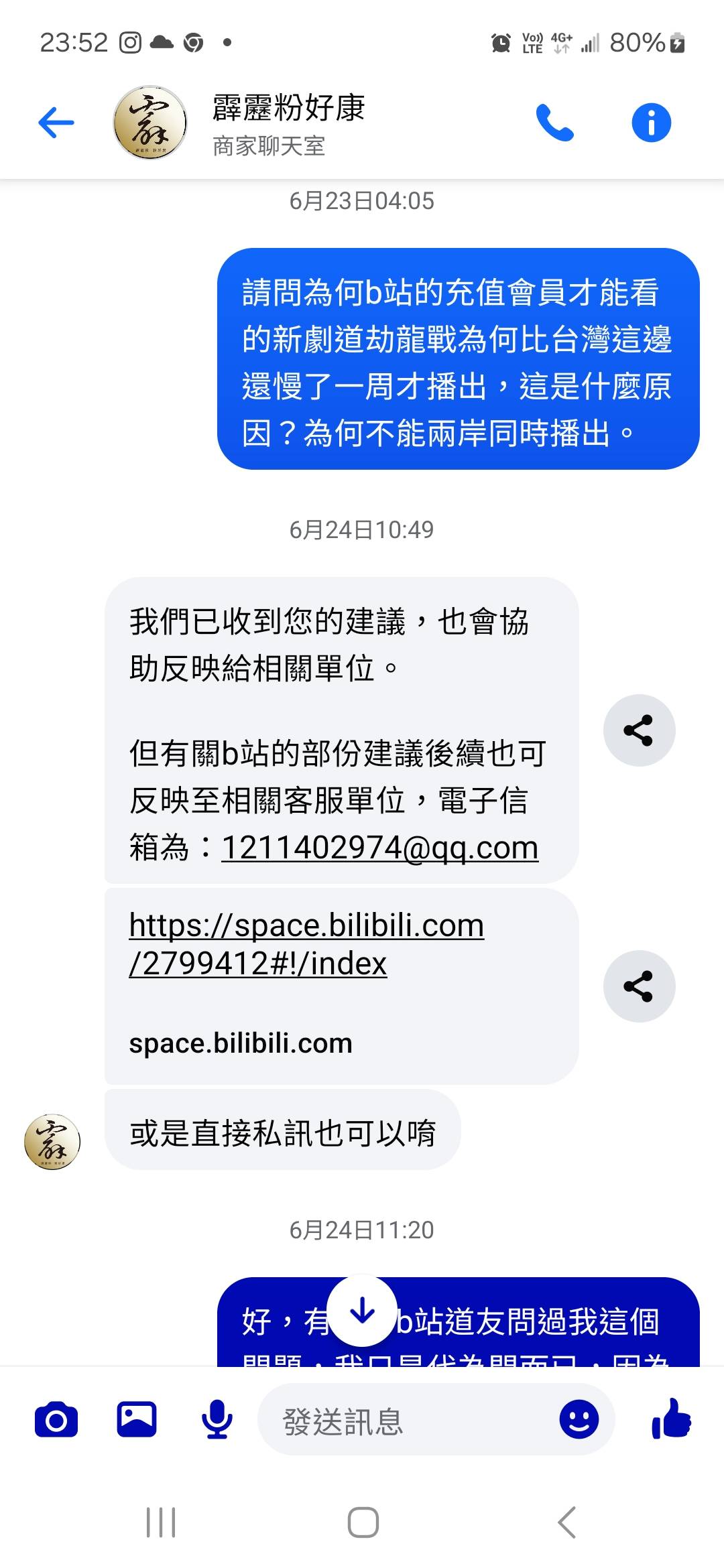Open 霹靂粉好康 profile header
This screenshot has width=724, height=1568.
pyautogui.click(x=288, y=123)
